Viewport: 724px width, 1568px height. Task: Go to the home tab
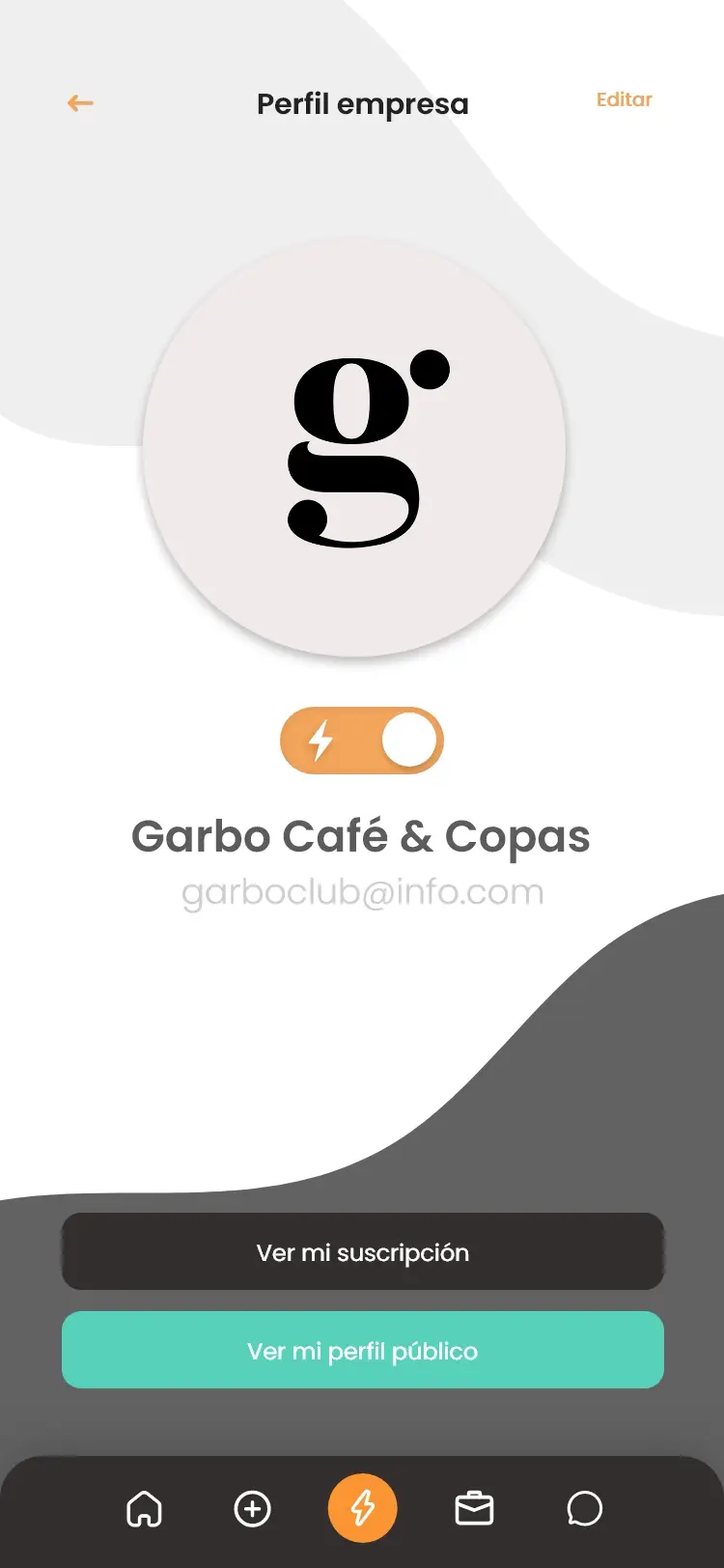[x=145, y=1508]
